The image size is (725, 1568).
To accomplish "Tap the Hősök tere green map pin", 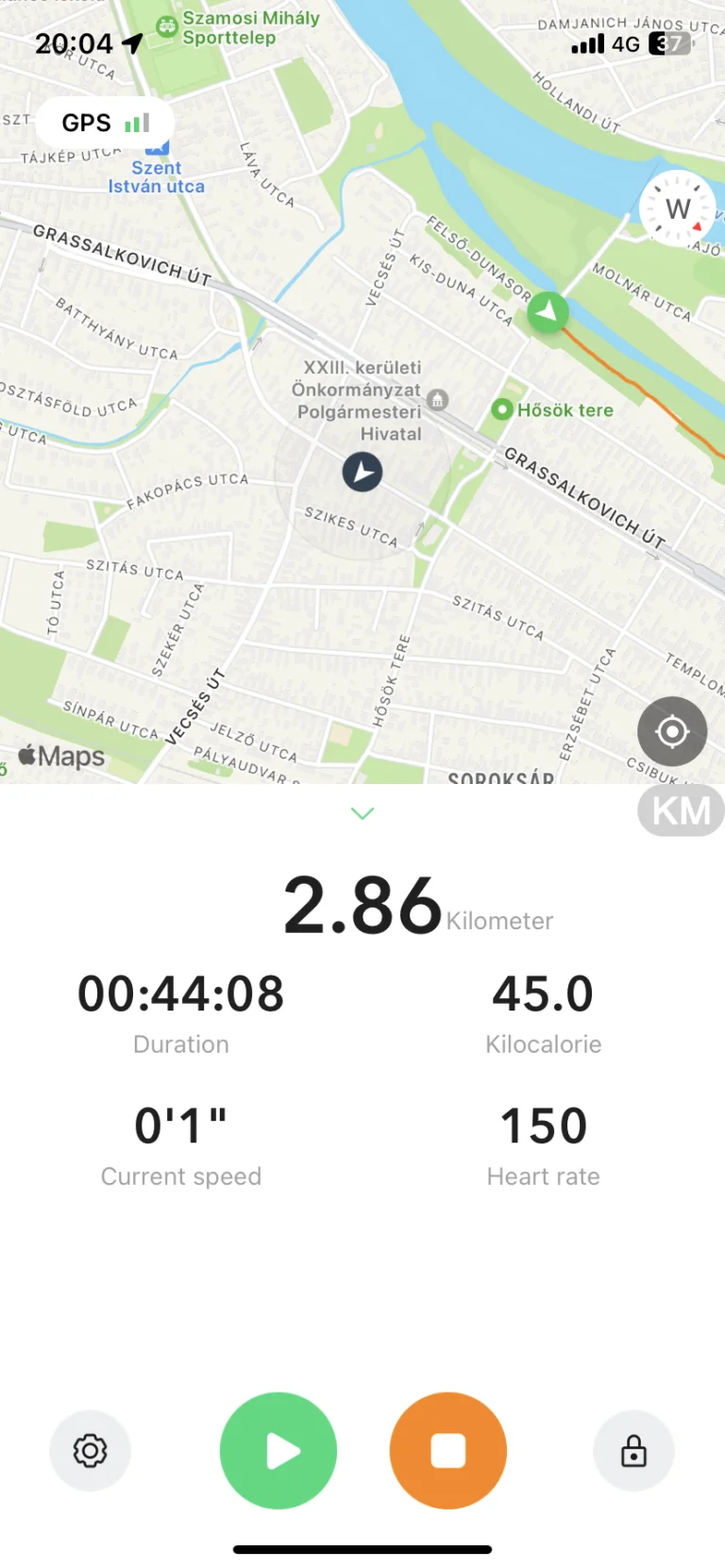I will click(x=501, y=409).
